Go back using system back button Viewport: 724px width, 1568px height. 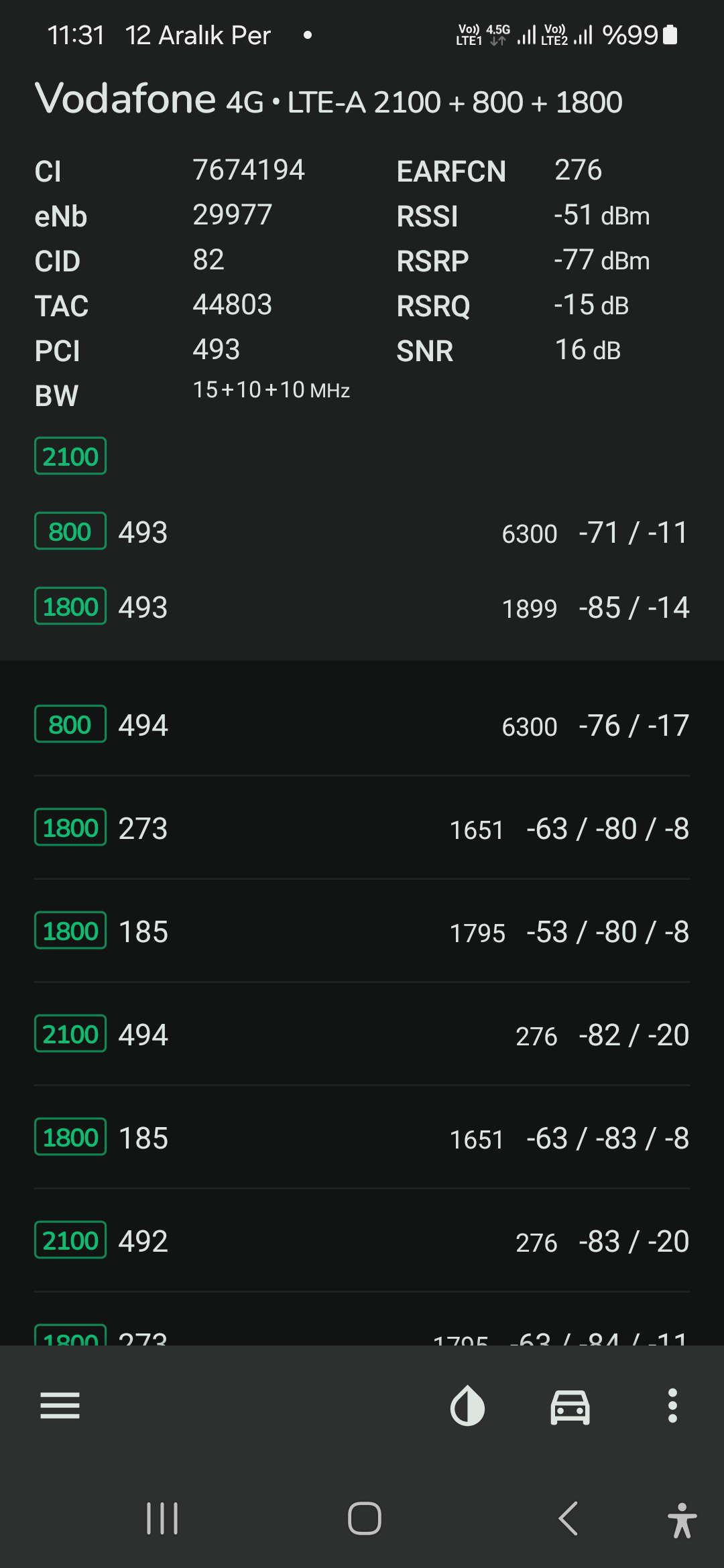(568, 1518)
